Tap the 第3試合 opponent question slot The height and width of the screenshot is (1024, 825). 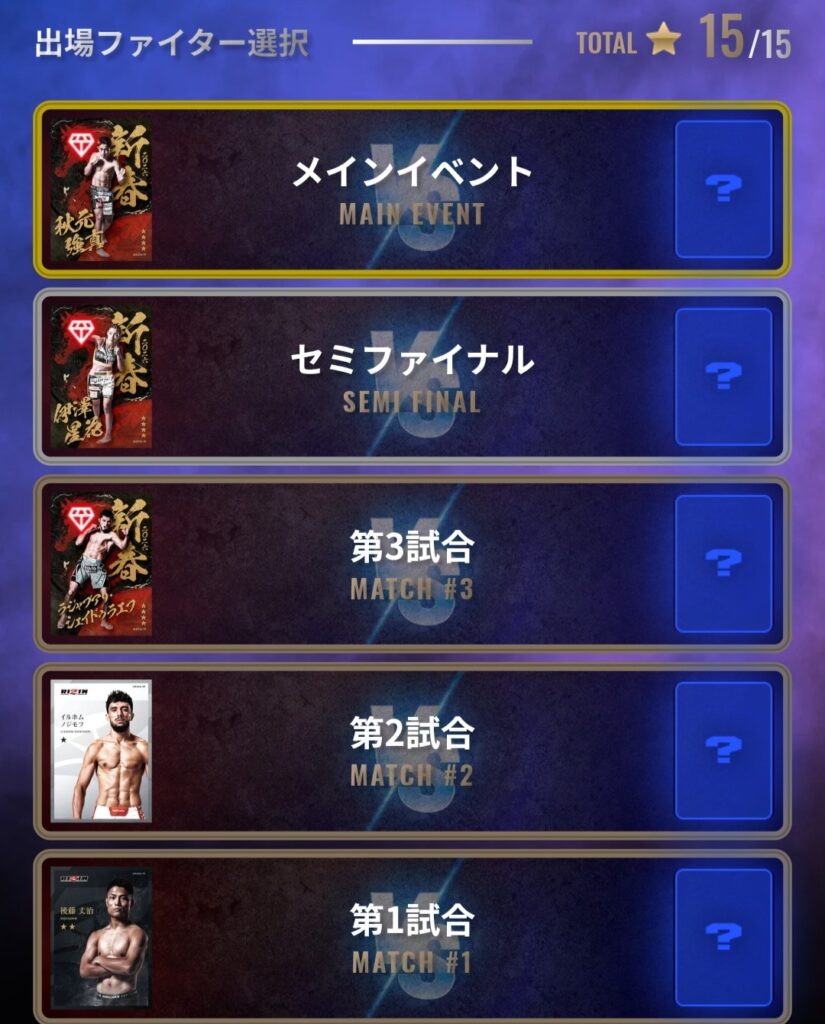coord(723,563)
